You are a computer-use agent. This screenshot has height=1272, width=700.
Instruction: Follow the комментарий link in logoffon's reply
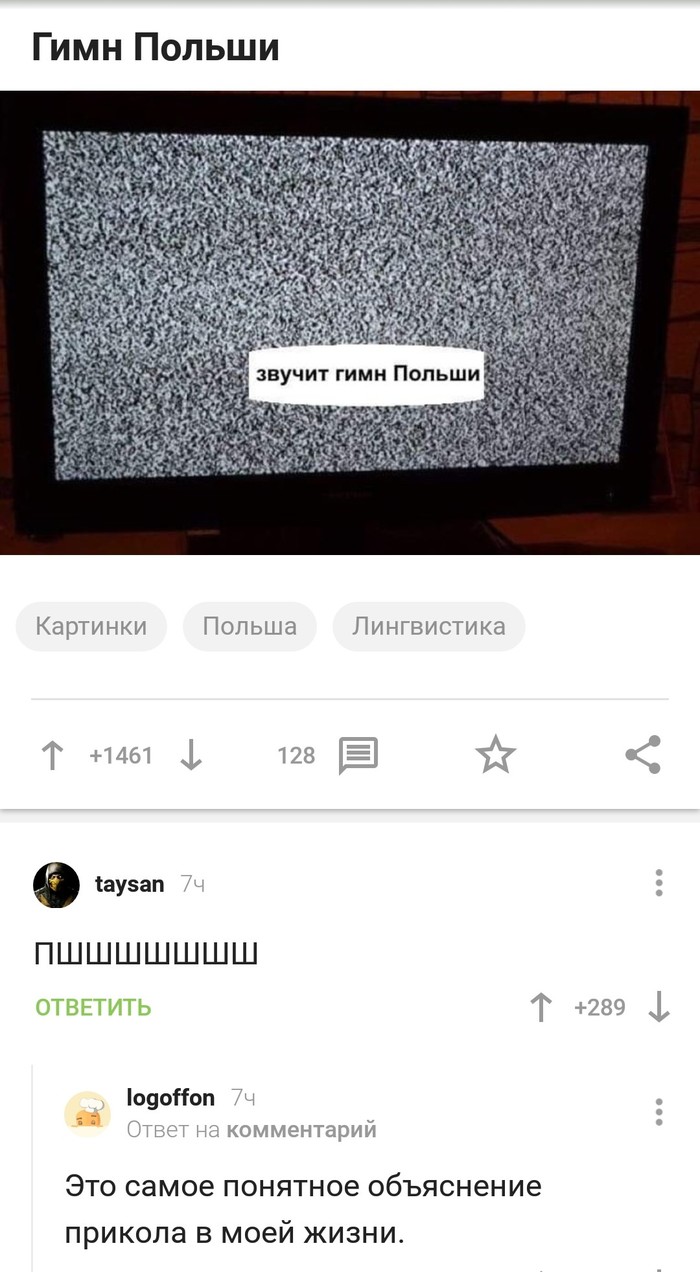point(301,1130)
